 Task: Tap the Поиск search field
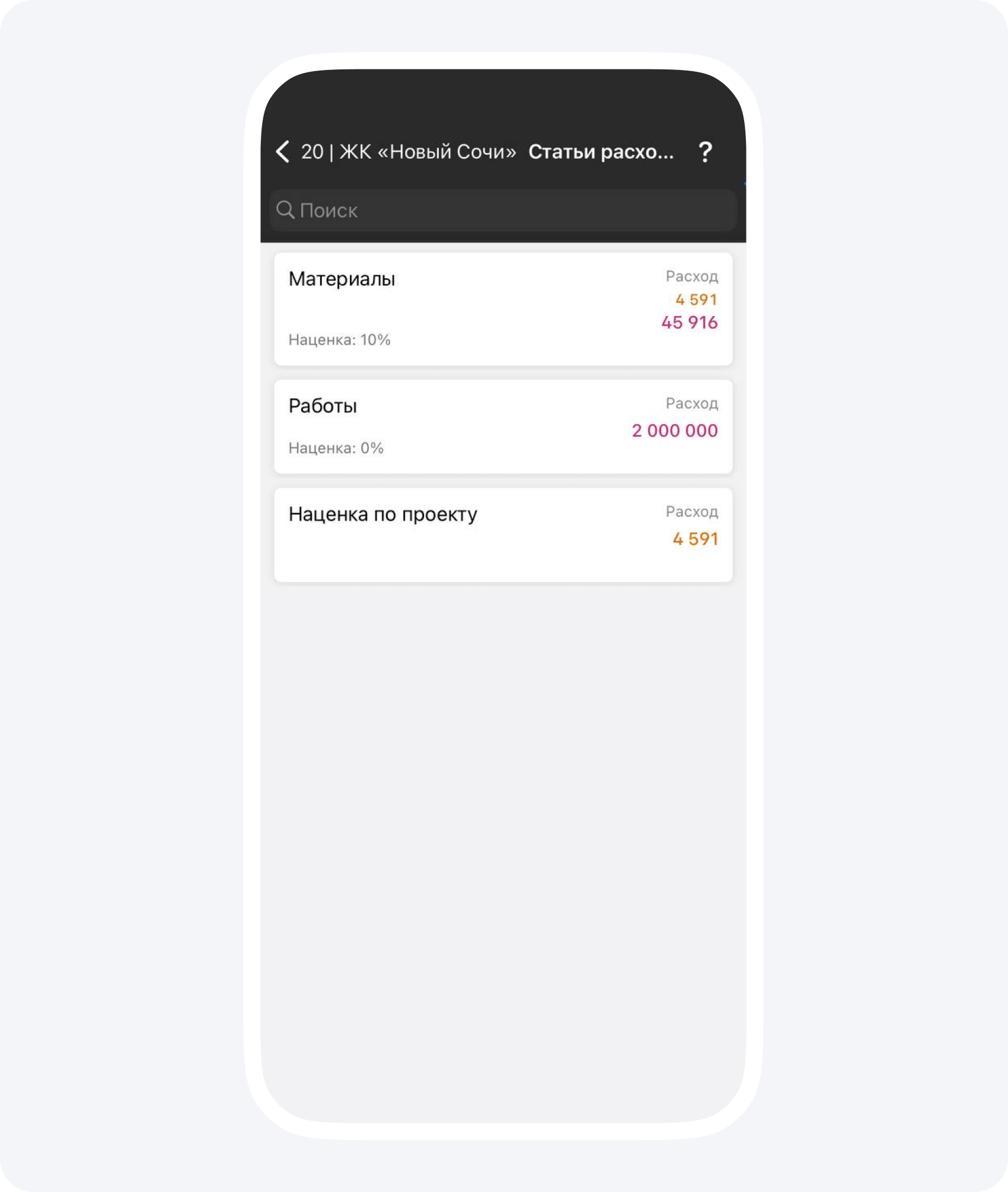pyautogui.click(x=503, y=211)
